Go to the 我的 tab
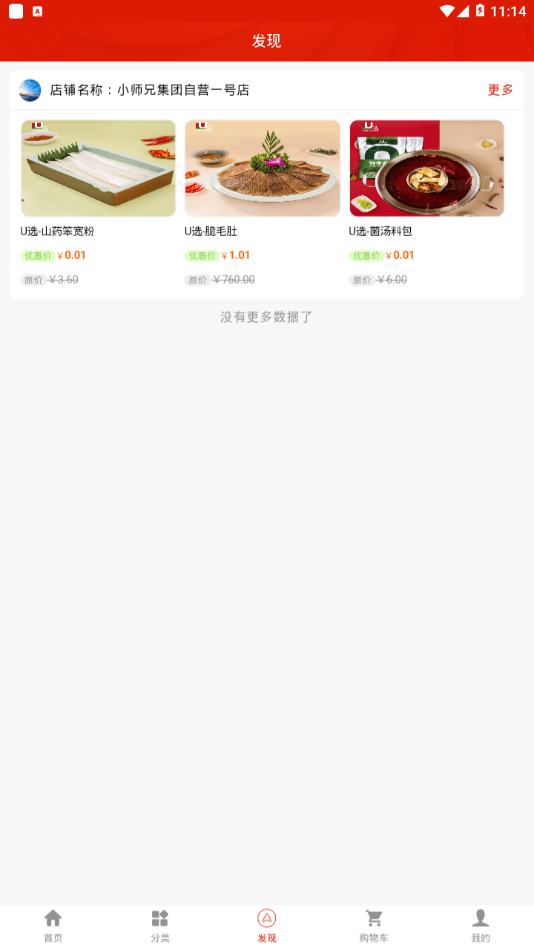534x950 pixels. (x=481, y=926)
